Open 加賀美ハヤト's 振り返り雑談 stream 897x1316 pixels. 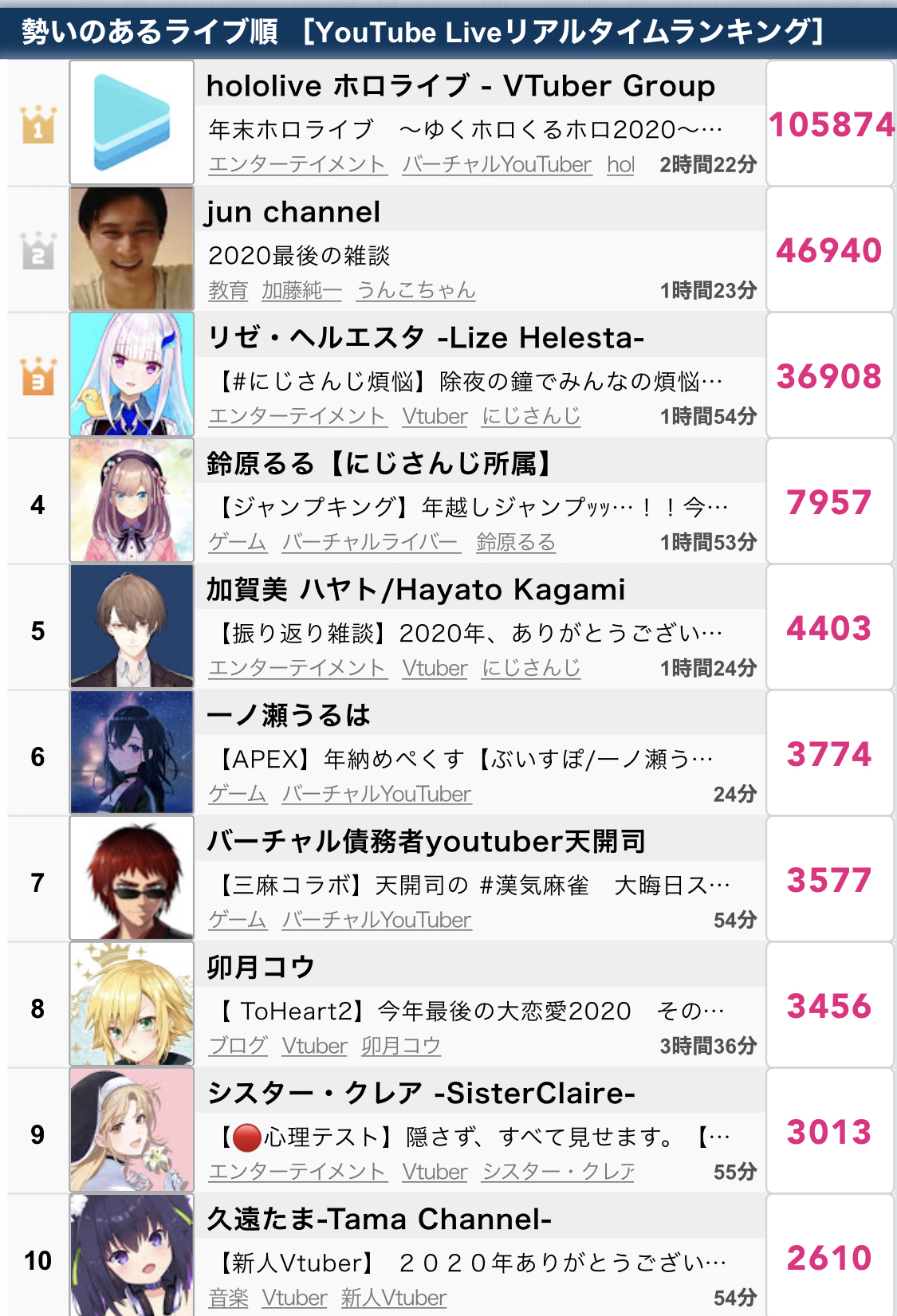(x=470, y=634)
